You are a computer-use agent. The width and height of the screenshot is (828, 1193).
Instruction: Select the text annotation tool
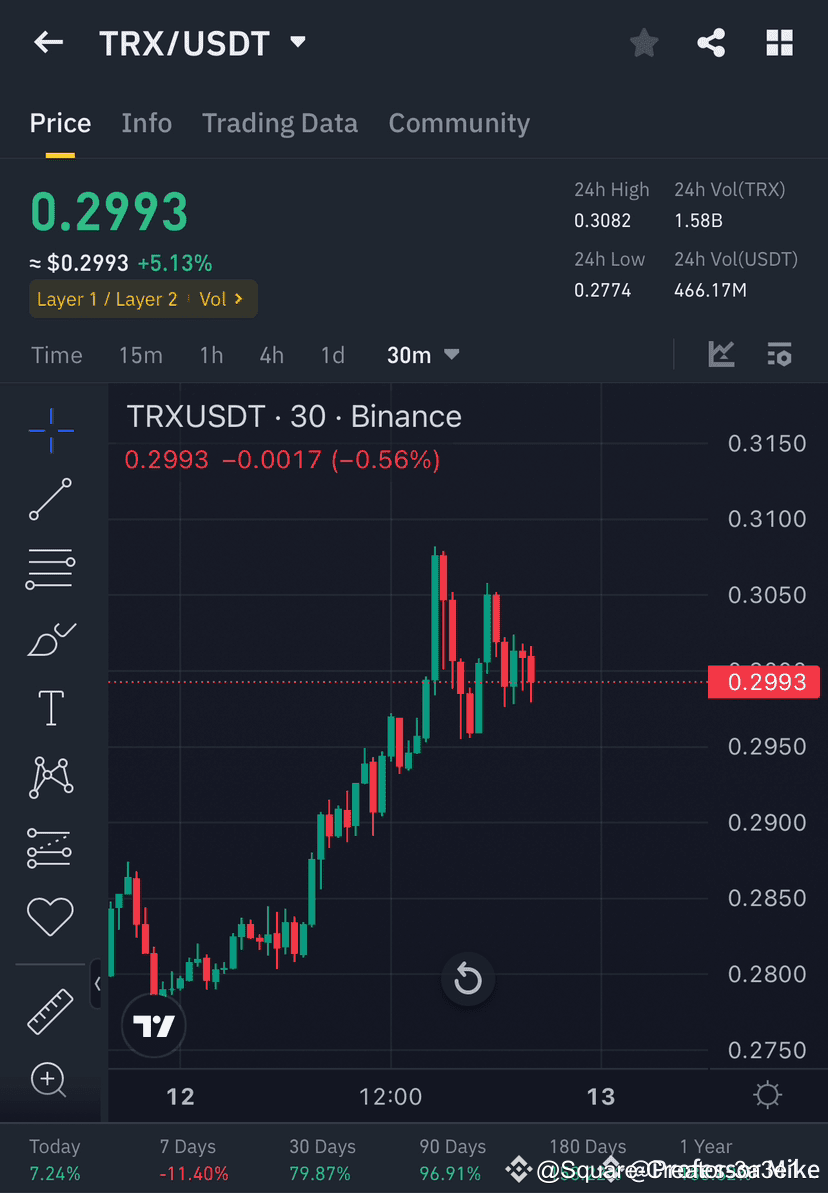coord(50,707)
